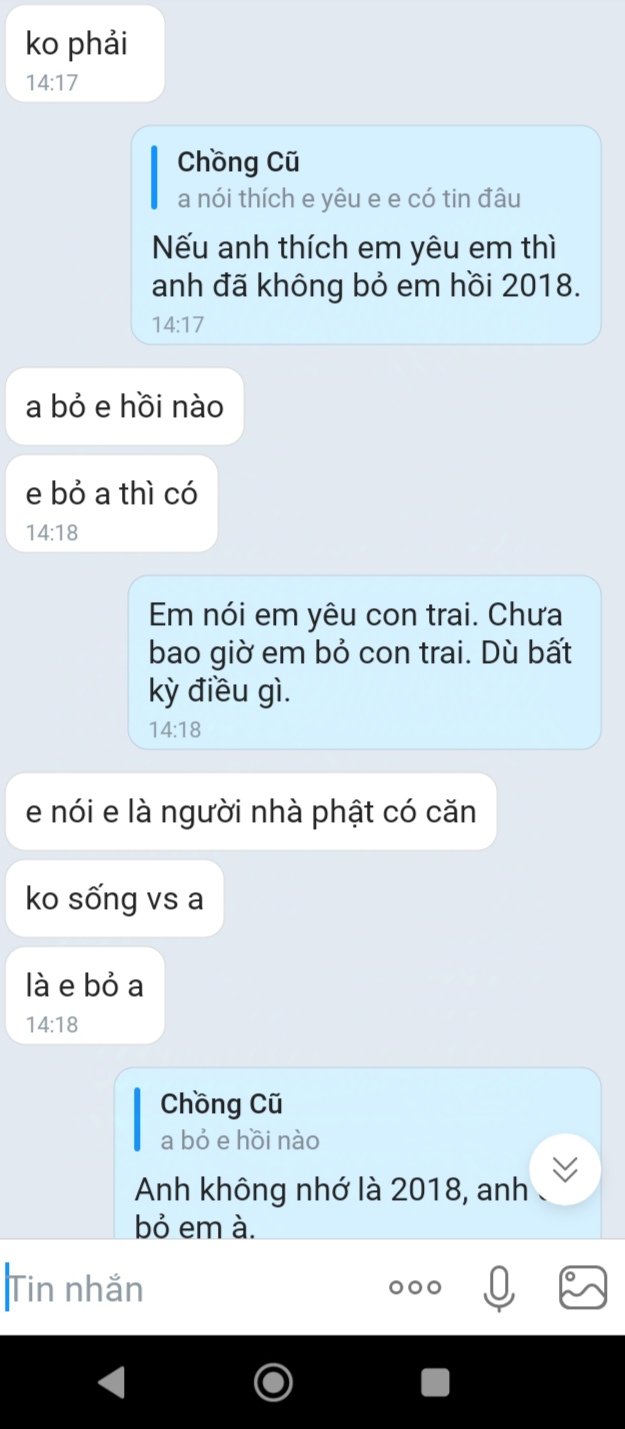The width and height of the screenshot is (625, 1429).
Task: Go back with system back button
Action: pos(112,1382)
